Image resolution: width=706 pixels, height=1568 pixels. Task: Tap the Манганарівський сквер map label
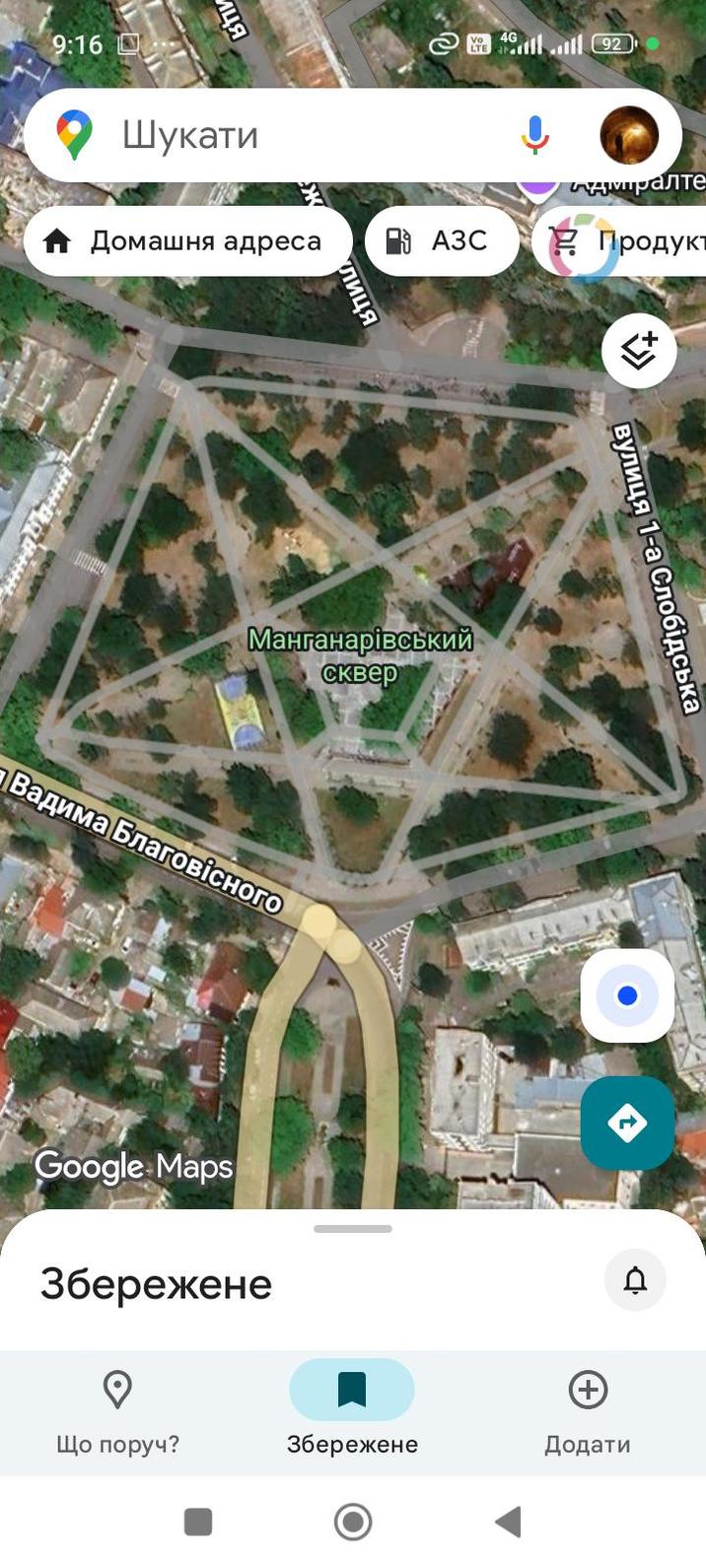pos(360,655)
